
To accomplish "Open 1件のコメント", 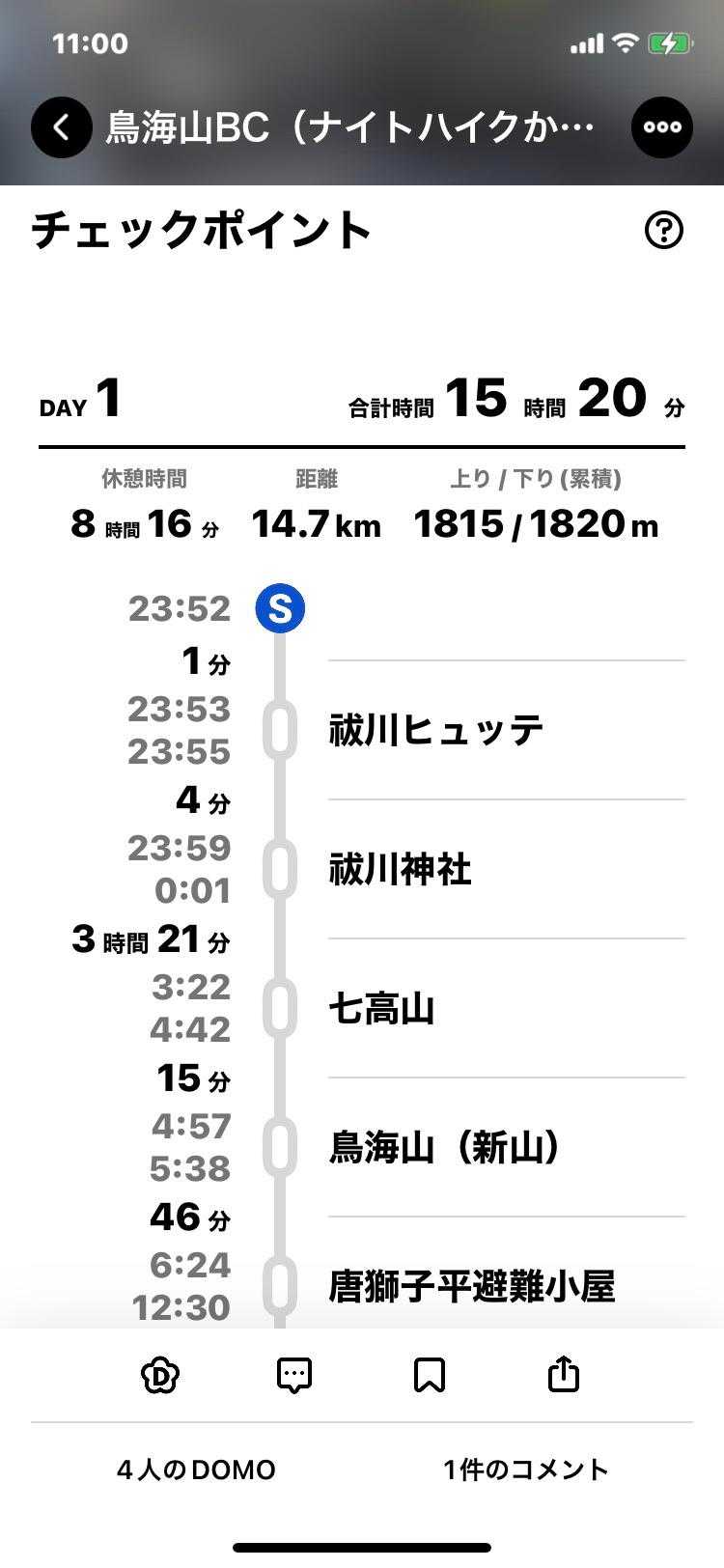I will pos(526,1470).
